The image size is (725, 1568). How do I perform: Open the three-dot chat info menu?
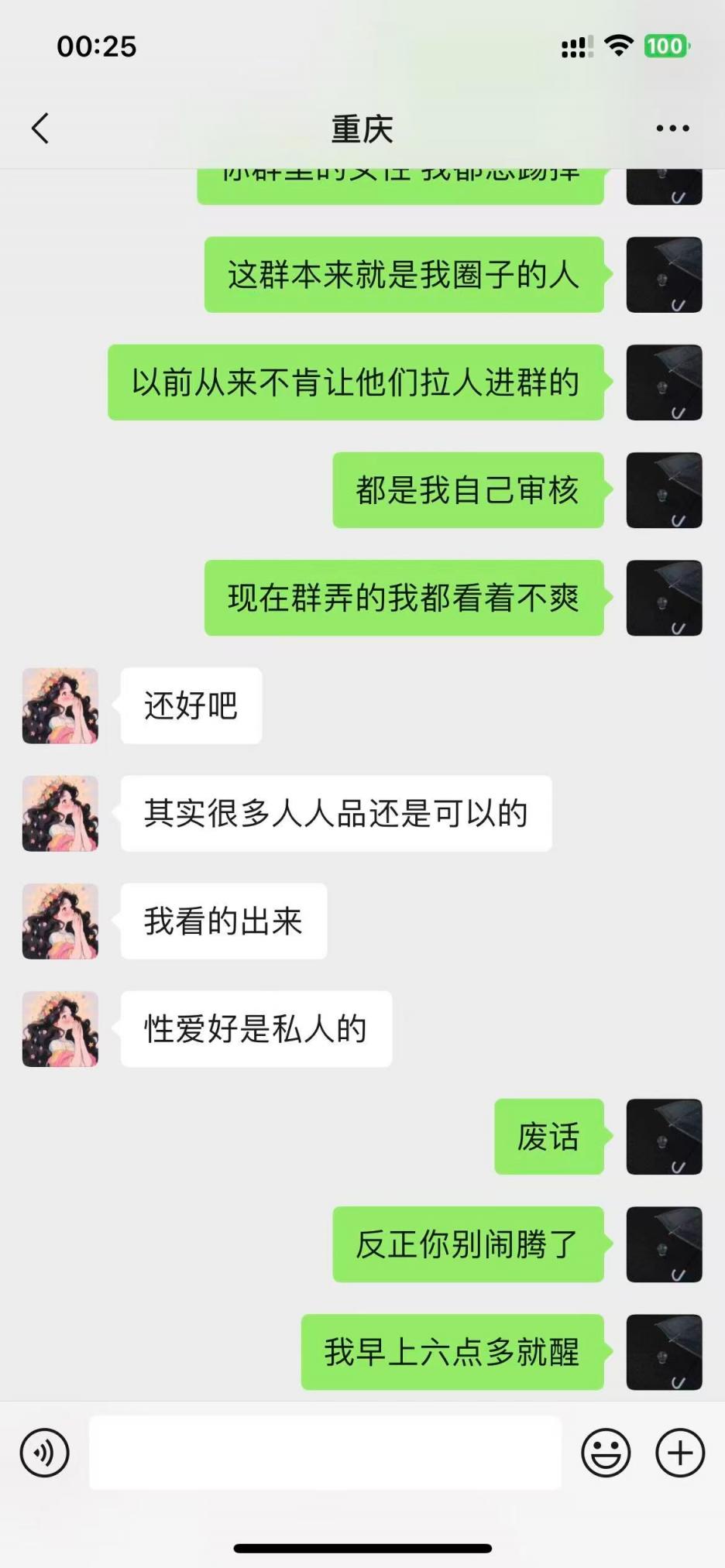(672, 129)
